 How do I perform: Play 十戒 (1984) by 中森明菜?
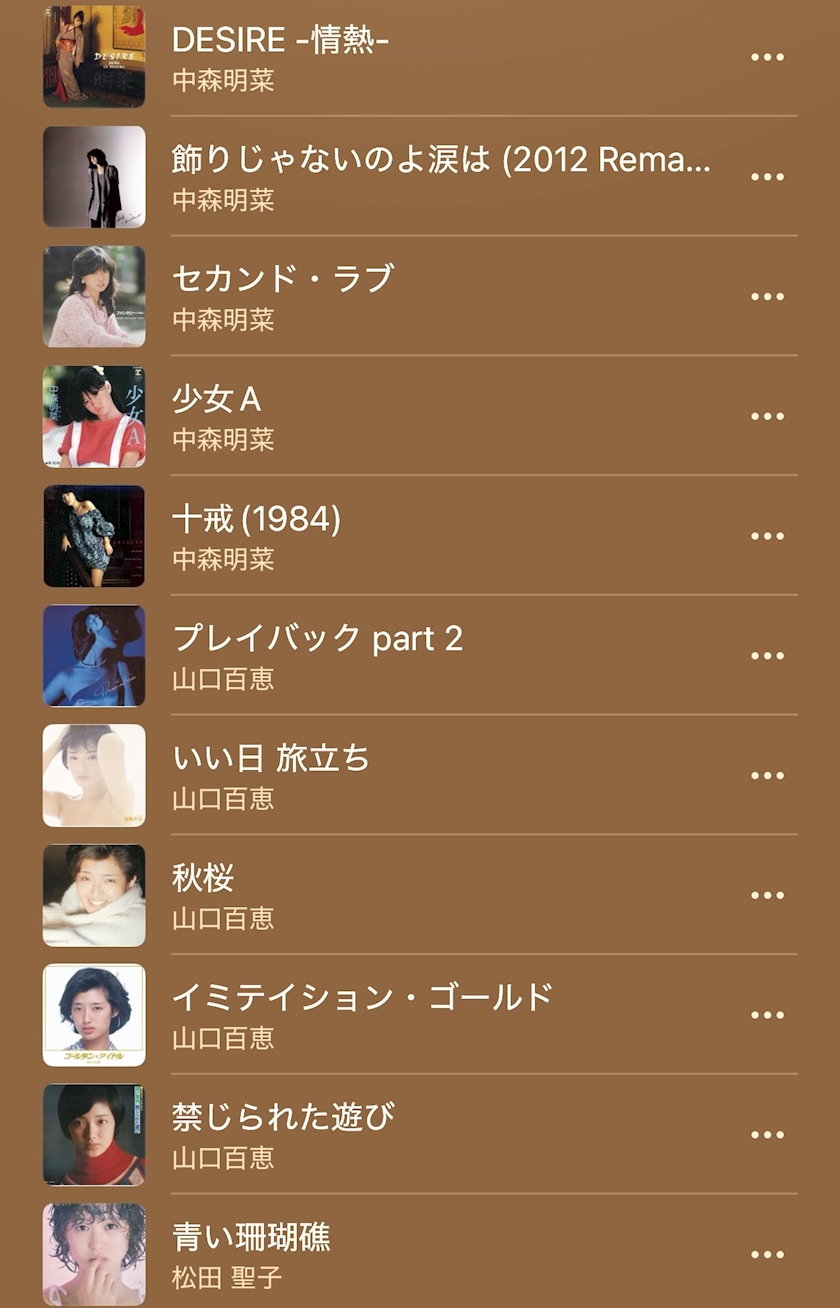(x=420, y=536)
